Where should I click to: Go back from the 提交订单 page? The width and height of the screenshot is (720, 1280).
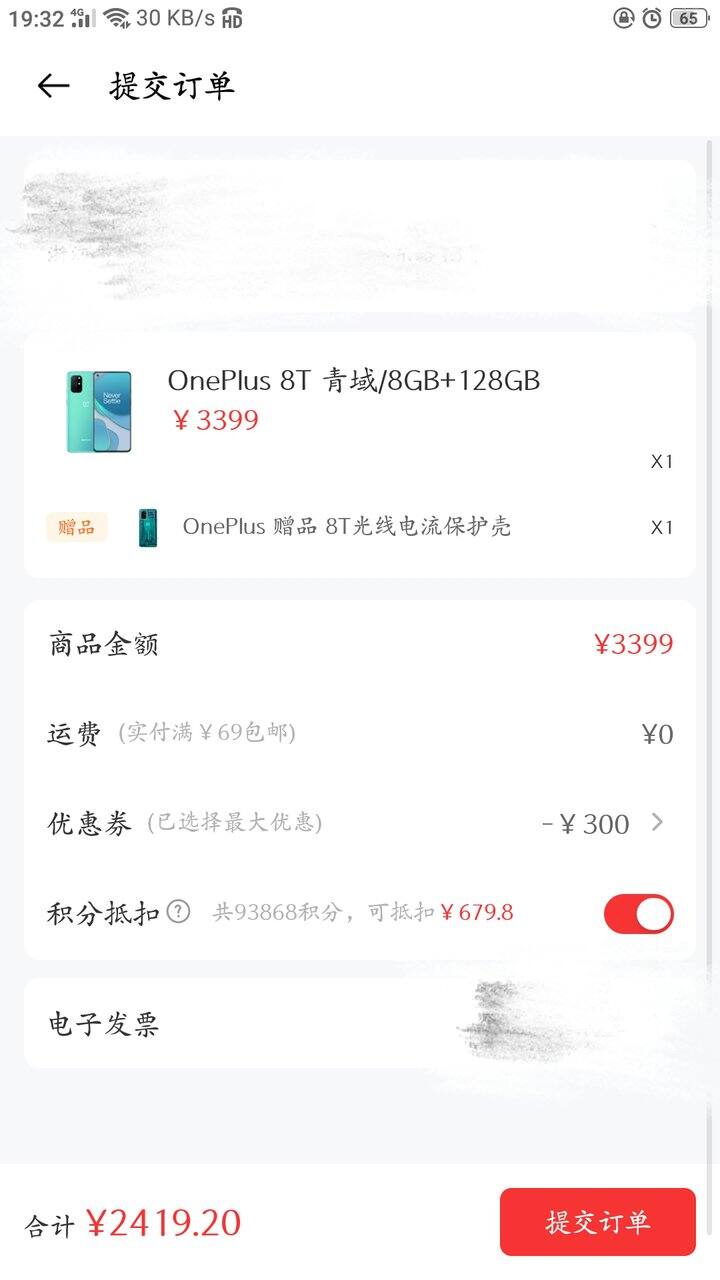(x=53, y=86)
